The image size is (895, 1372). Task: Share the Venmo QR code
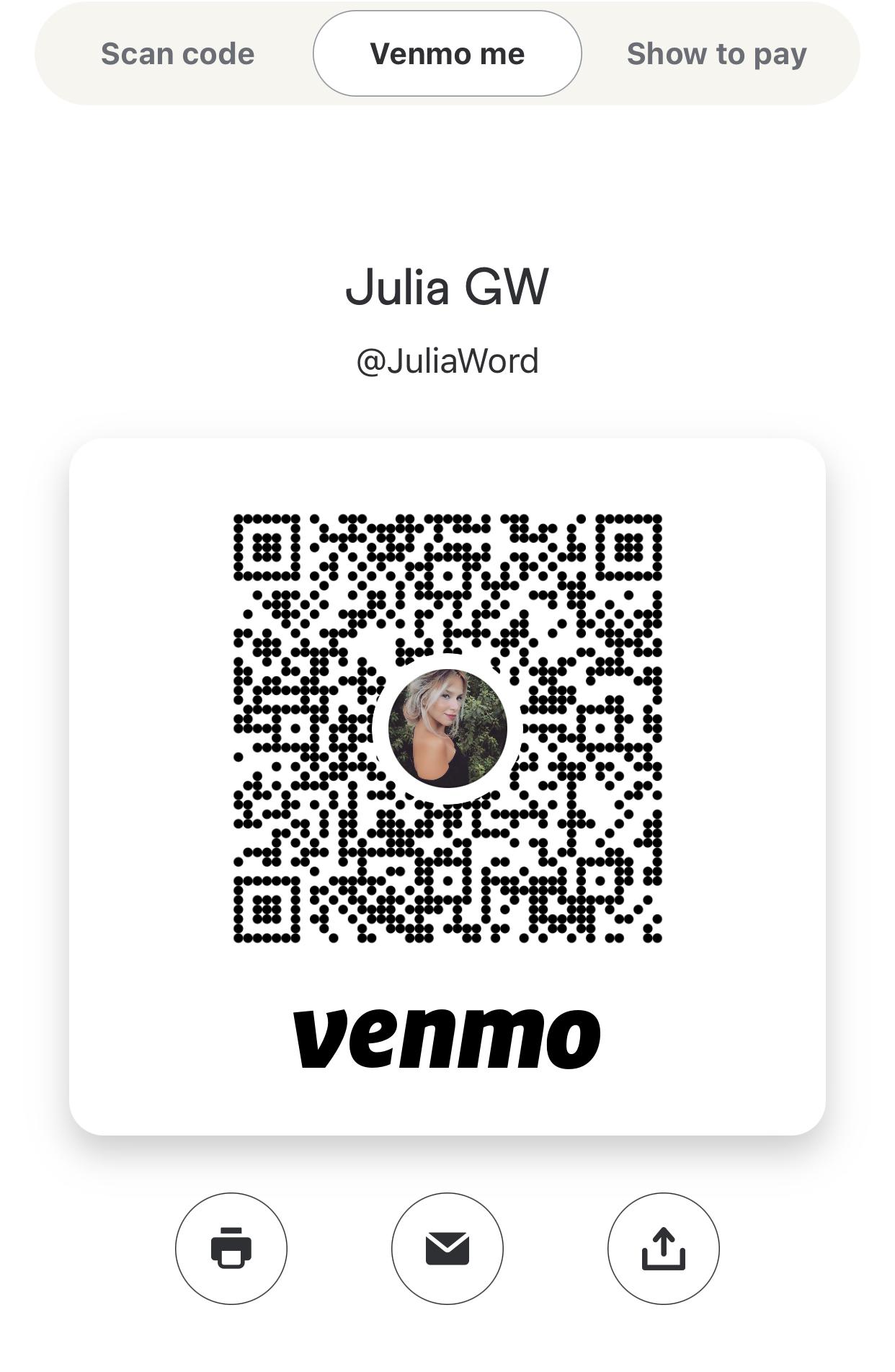[x=663, y=1248]
